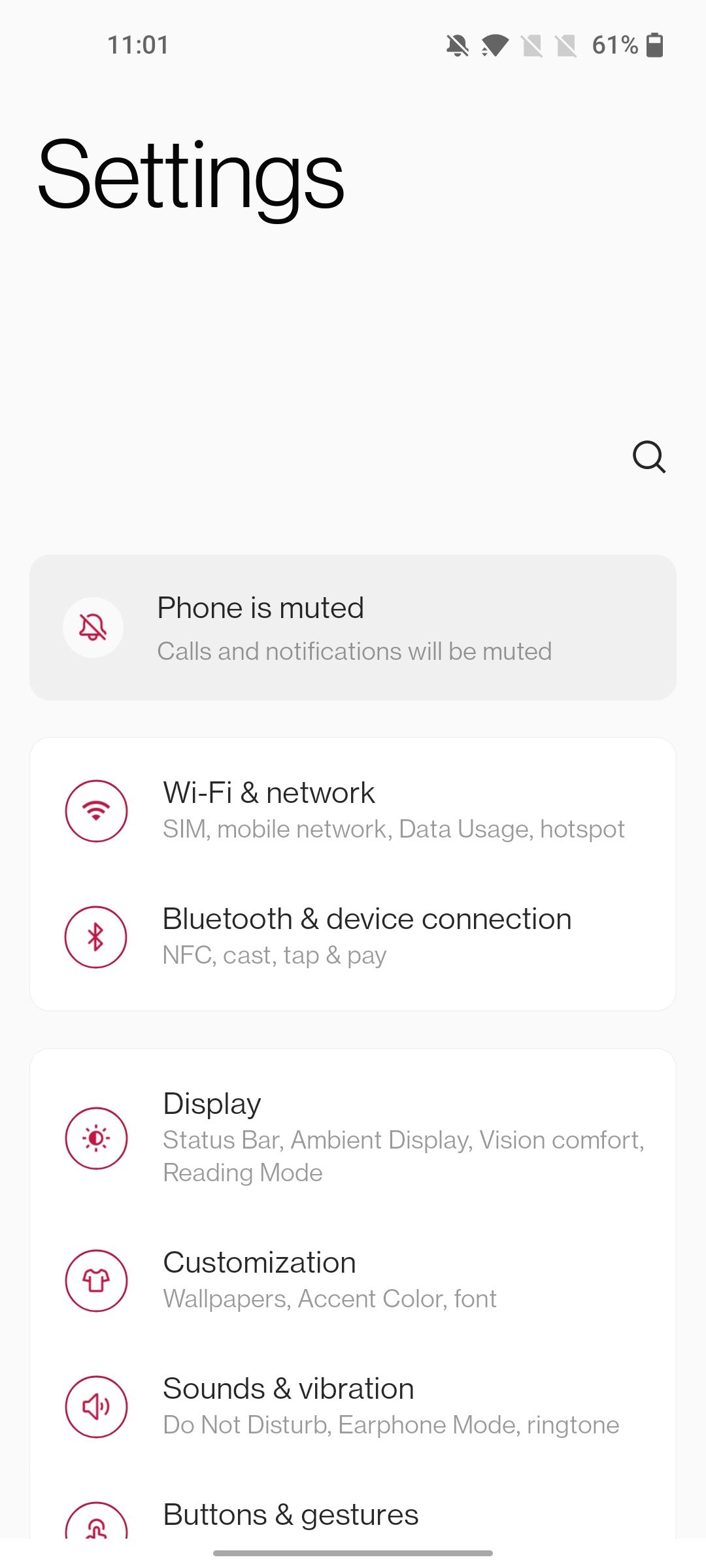Tap the clock in the status bar
706x1568 pixels.
pyautogui.click(x=137, y=44)
